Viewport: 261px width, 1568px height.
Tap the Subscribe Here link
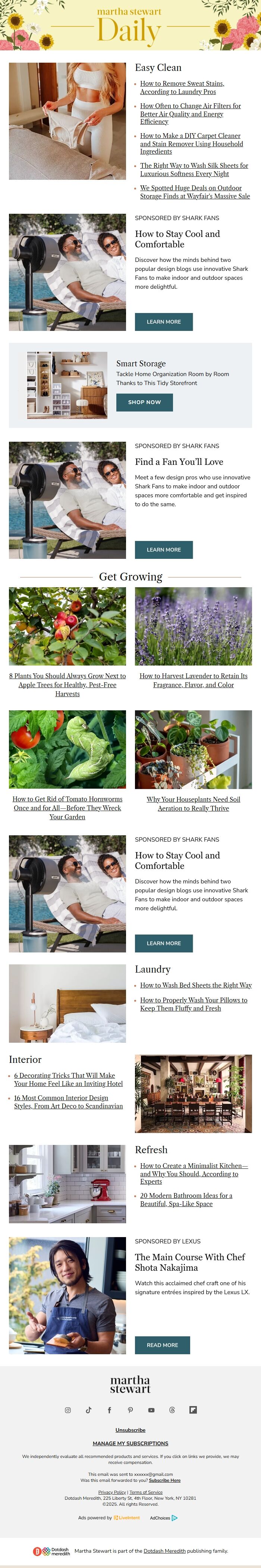click(165, 1480)
